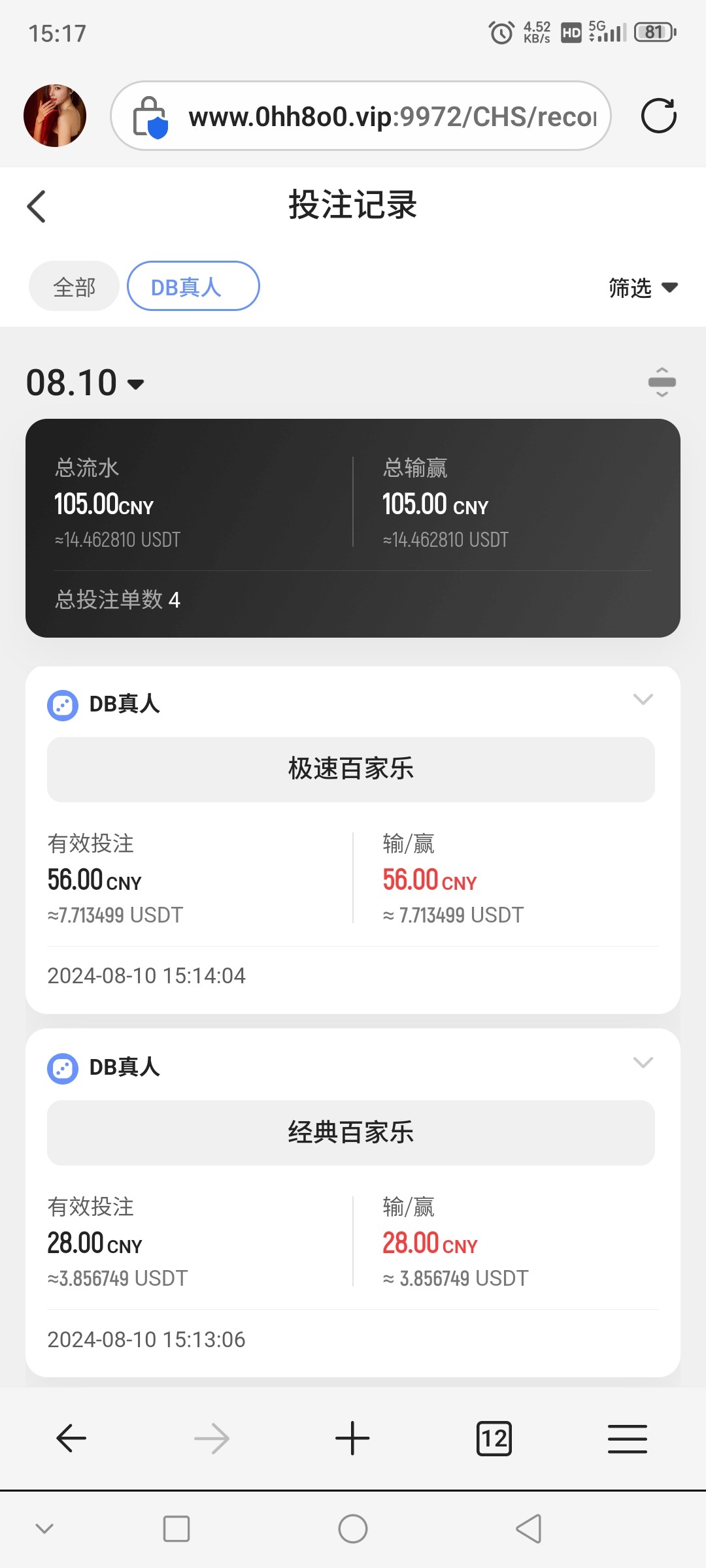The image size is (706, 1568).
Task: Select the DB真人 filter chip
Action: pyautogui.click(x=193, y=286)
